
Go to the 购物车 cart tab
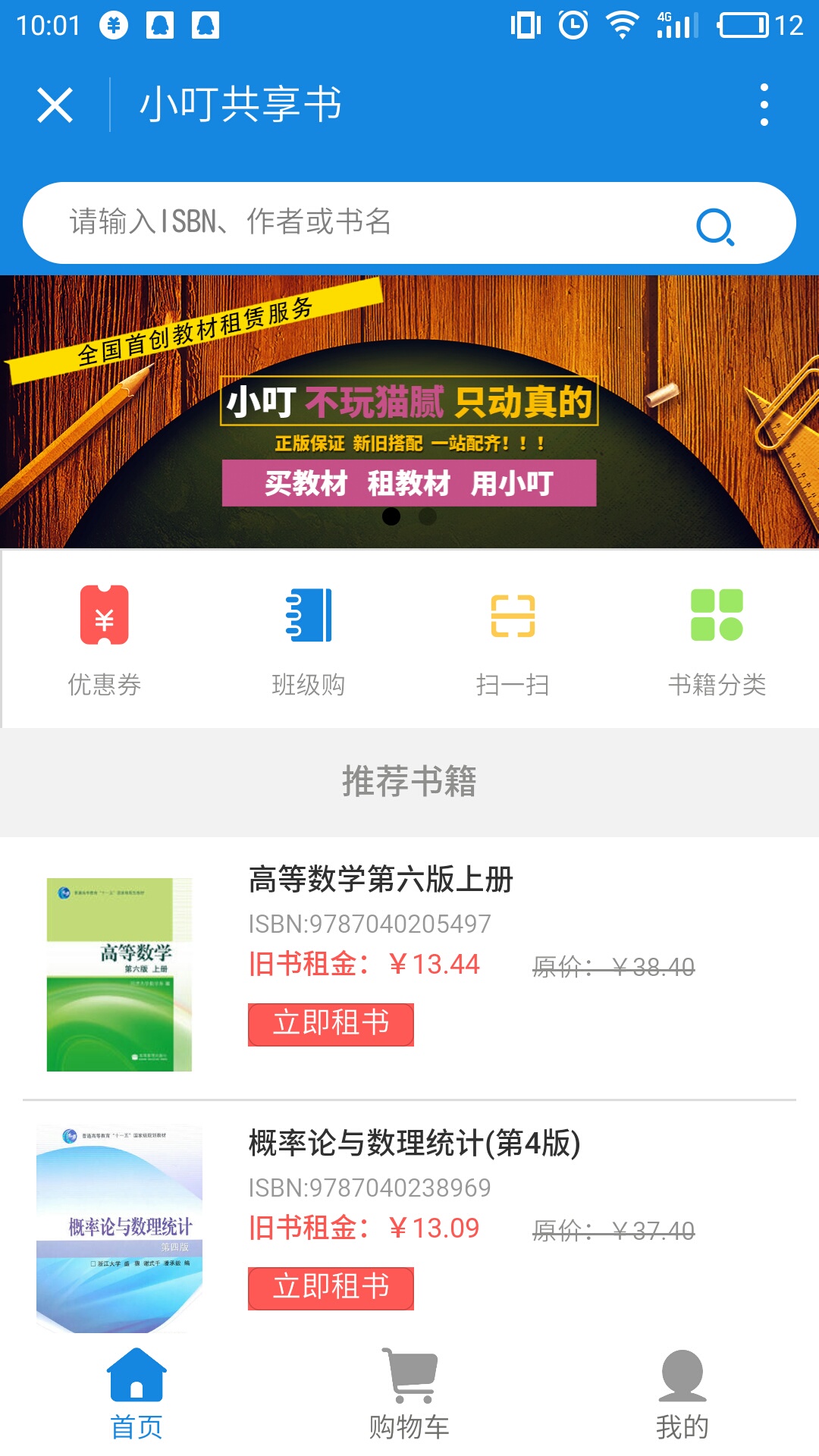[409, 1395]
